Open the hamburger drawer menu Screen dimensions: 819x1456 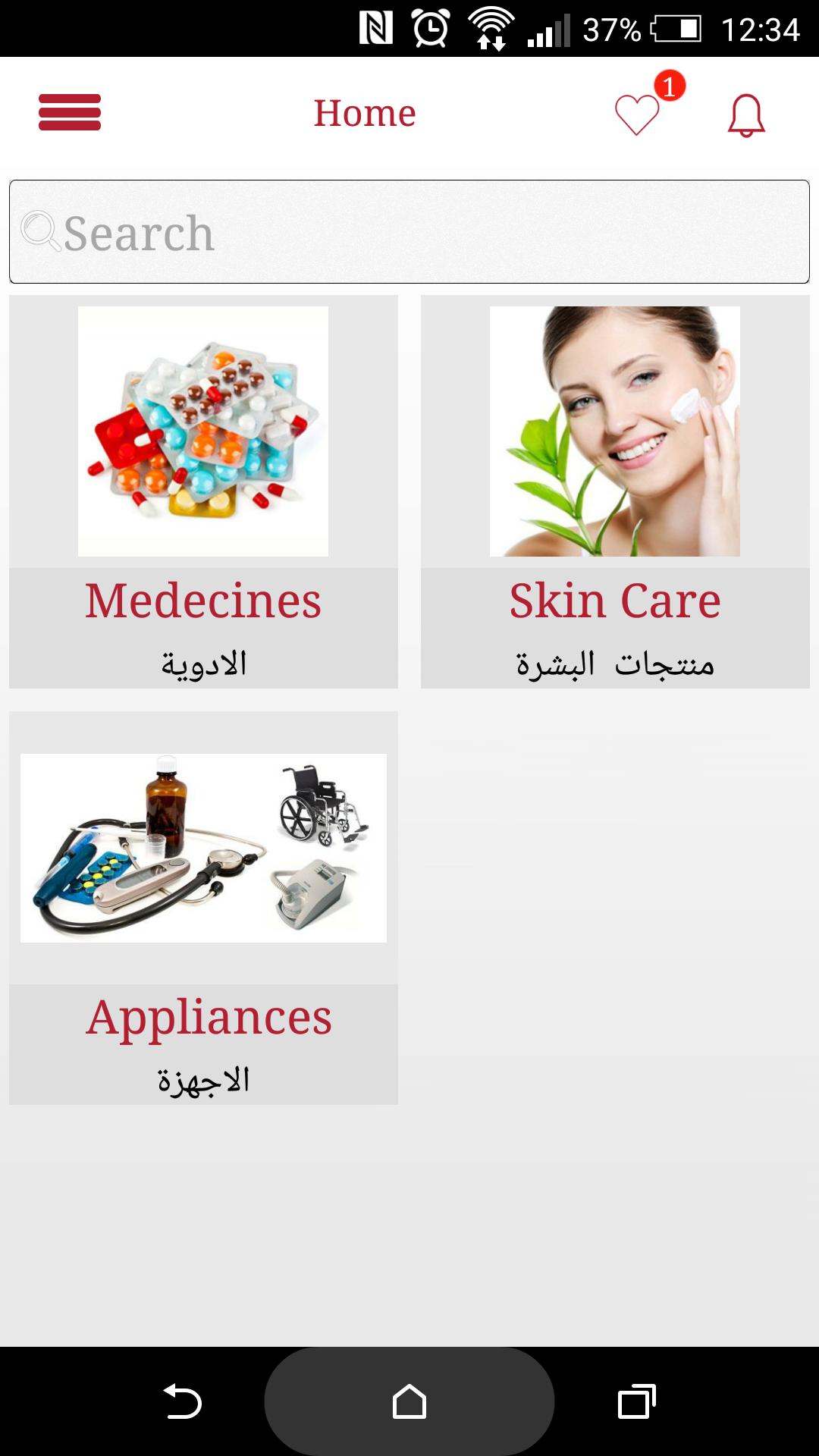(70, 112)
